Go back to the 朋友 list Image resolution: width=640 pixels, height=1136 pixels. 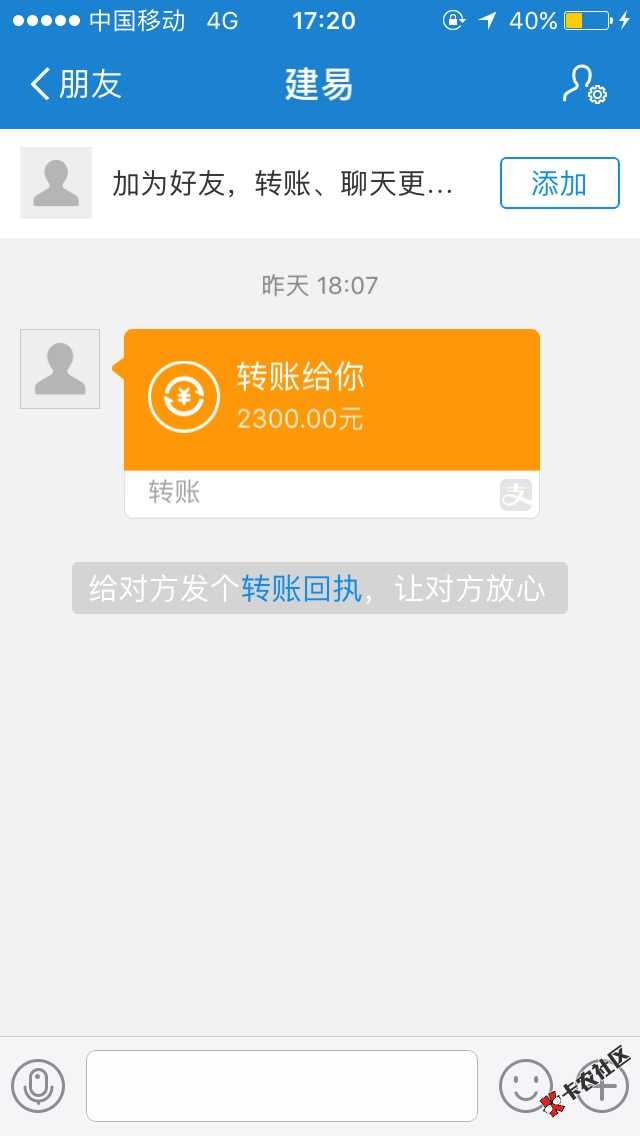pos(75,84)
